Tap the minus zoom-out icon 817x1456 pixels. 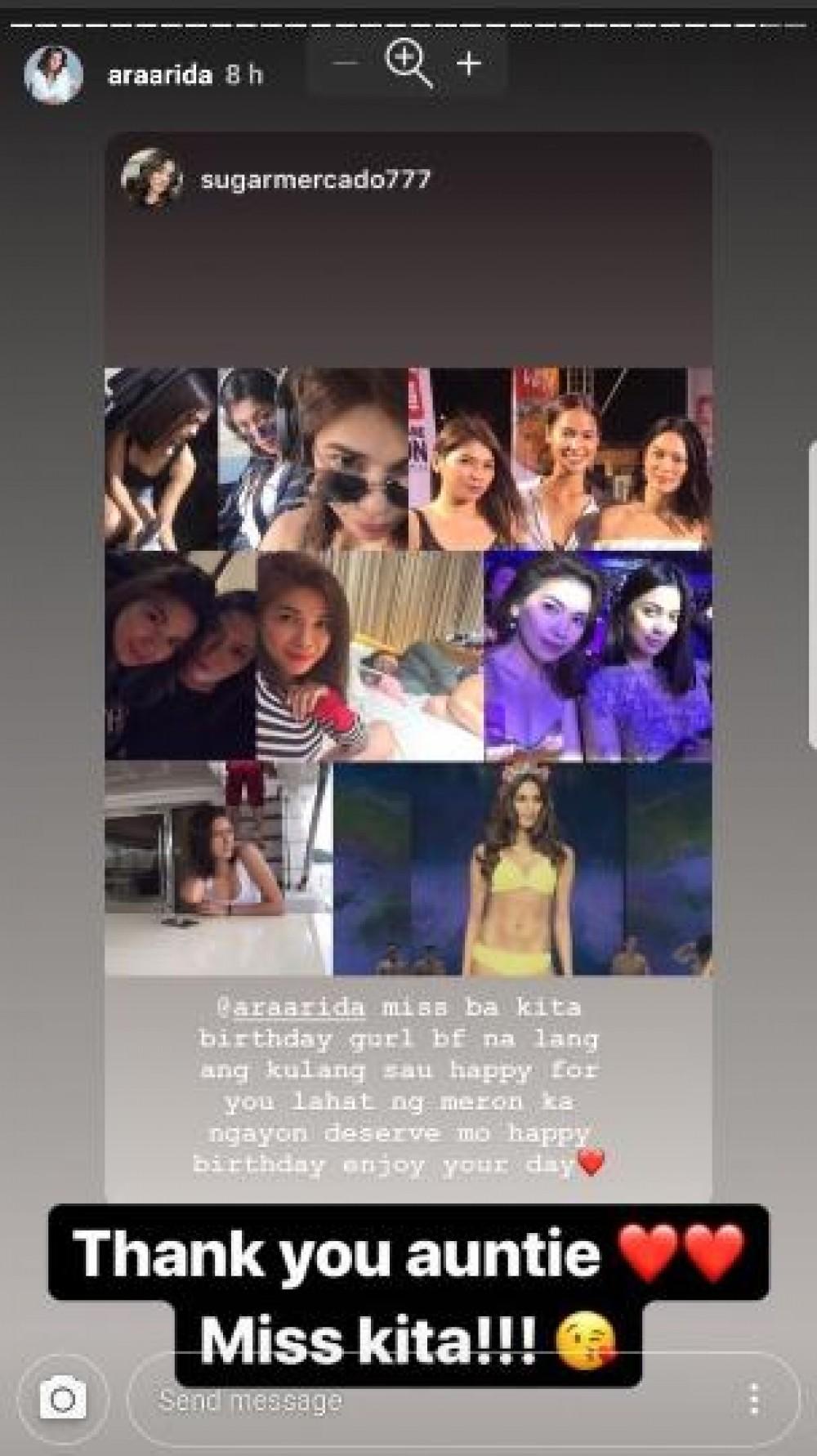coord(346,64)
